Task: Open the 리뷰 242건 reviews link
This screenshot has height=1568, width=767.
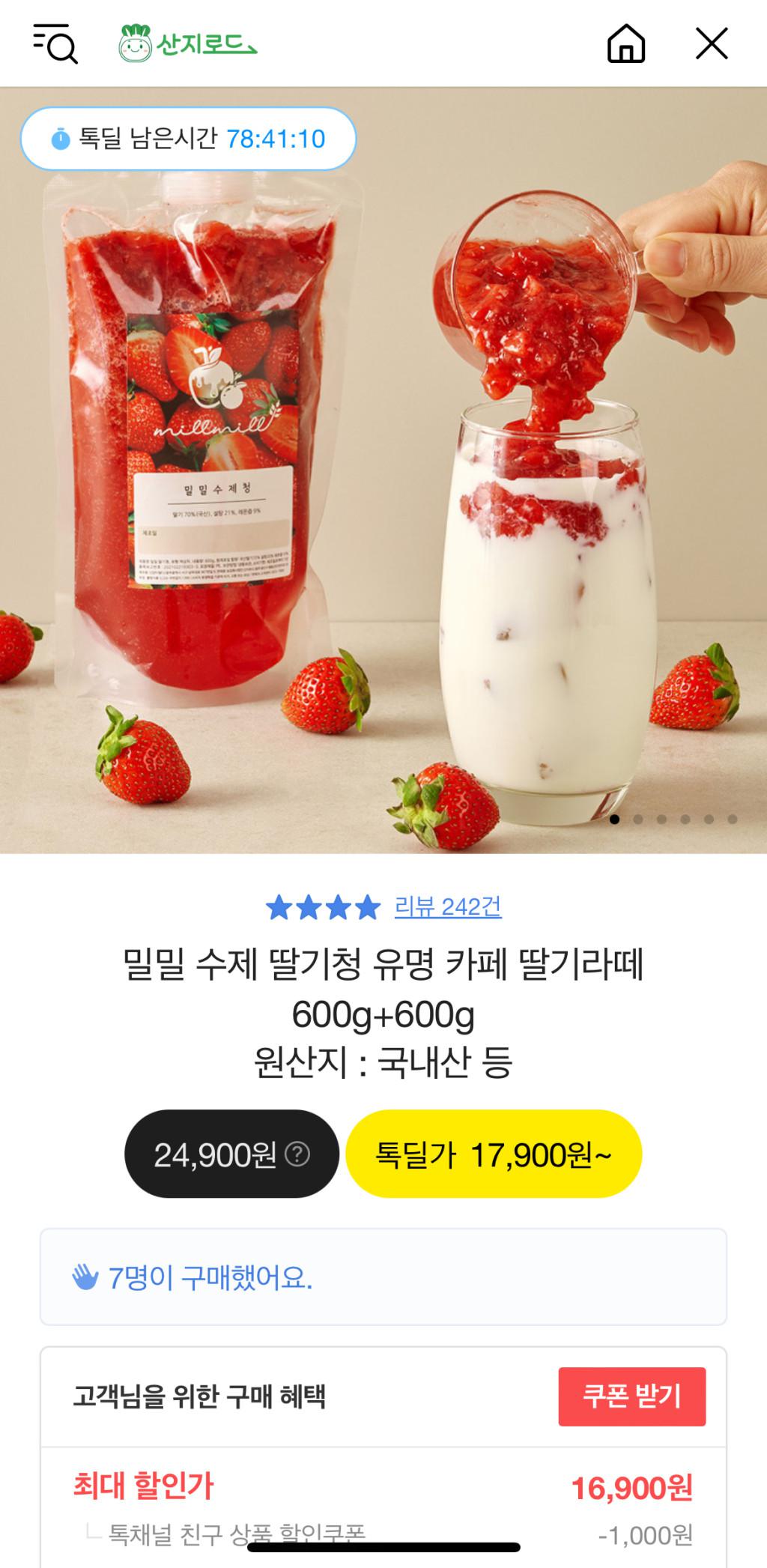Action: tap(447, 907)
